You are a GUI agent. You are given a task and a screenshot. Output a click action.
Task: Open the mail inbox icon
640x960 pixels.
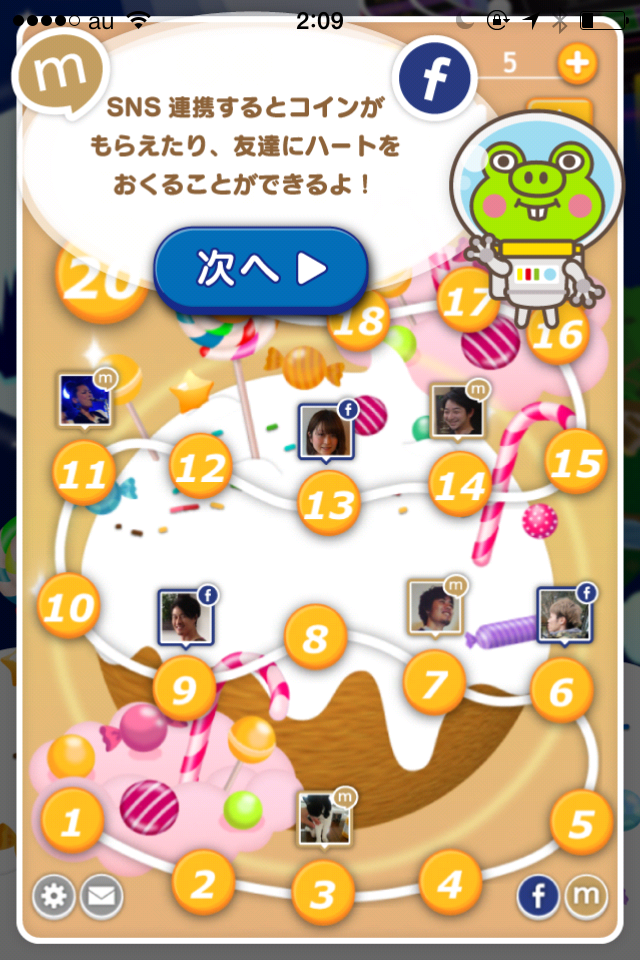101,896
